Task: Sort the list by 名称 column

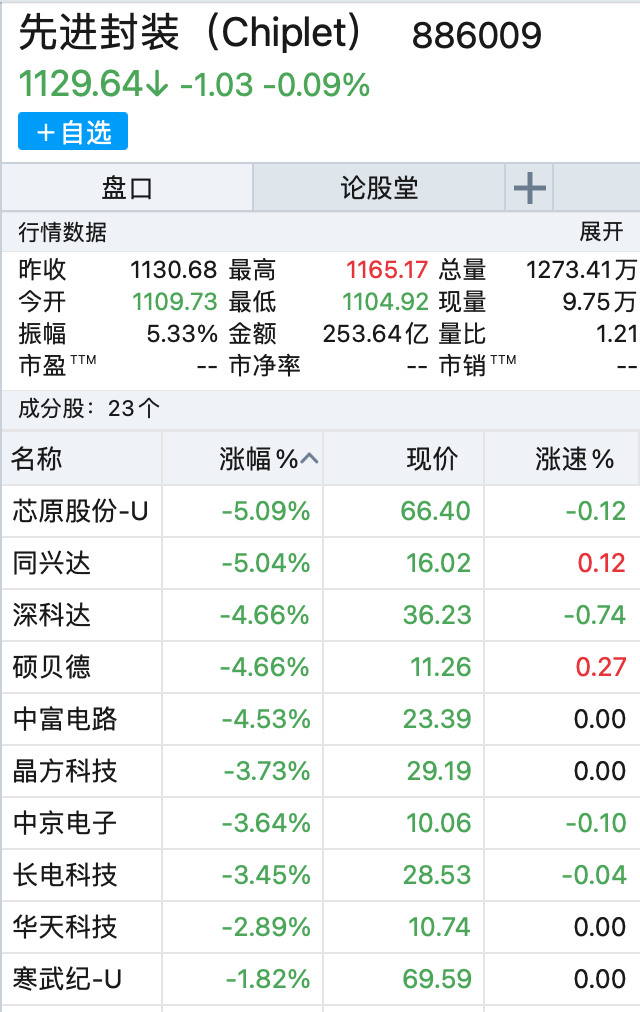Action: 37,459
